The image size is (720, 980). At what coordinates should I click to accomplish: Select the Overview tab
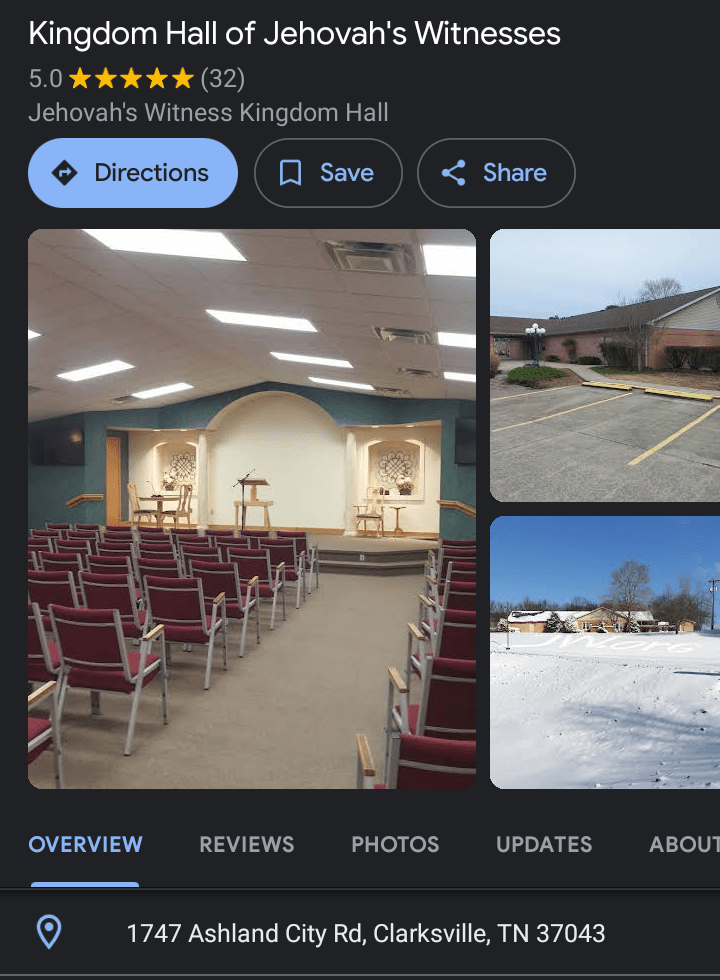[86, 844]
